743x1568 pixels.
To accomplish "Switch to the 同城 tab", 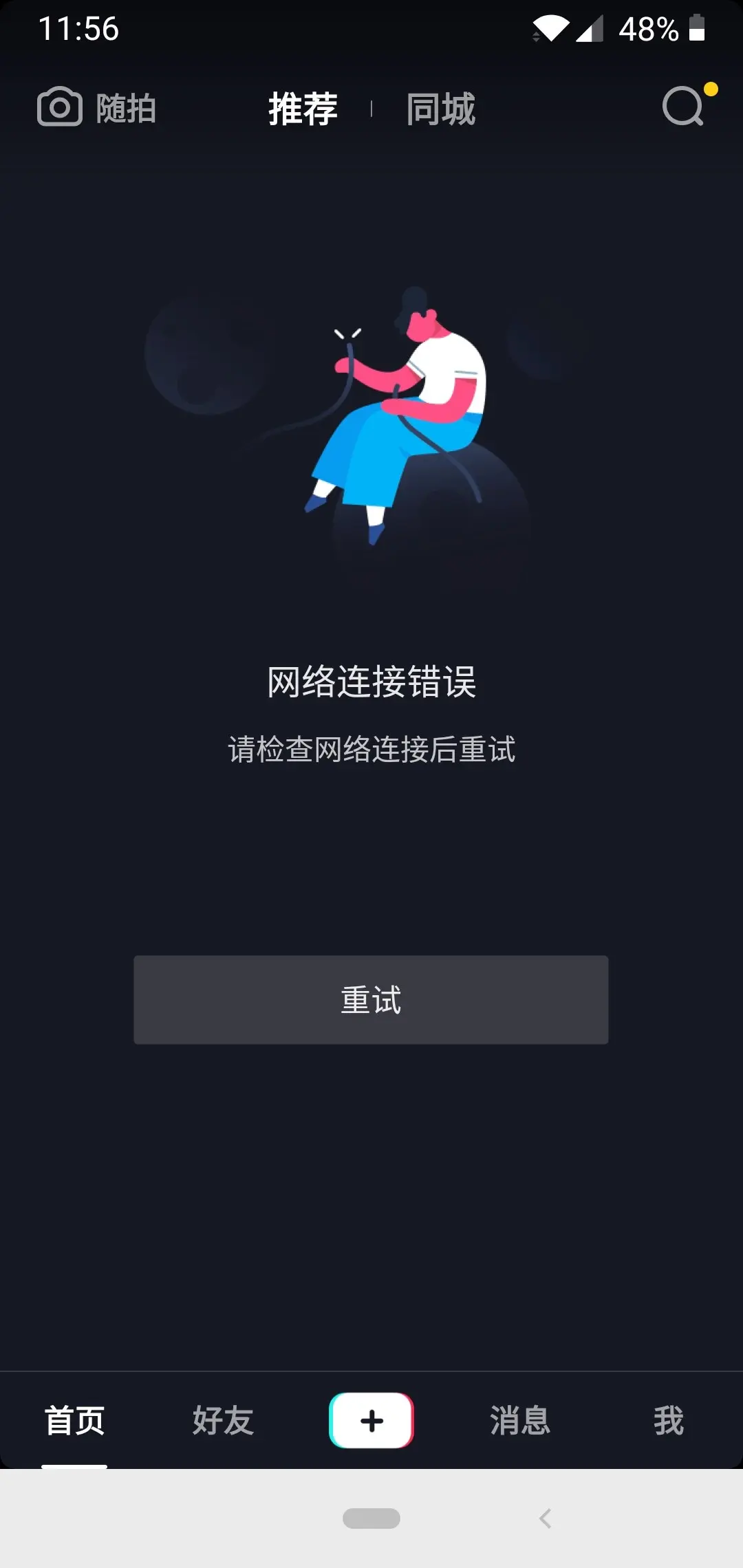I will click(440, 109).
